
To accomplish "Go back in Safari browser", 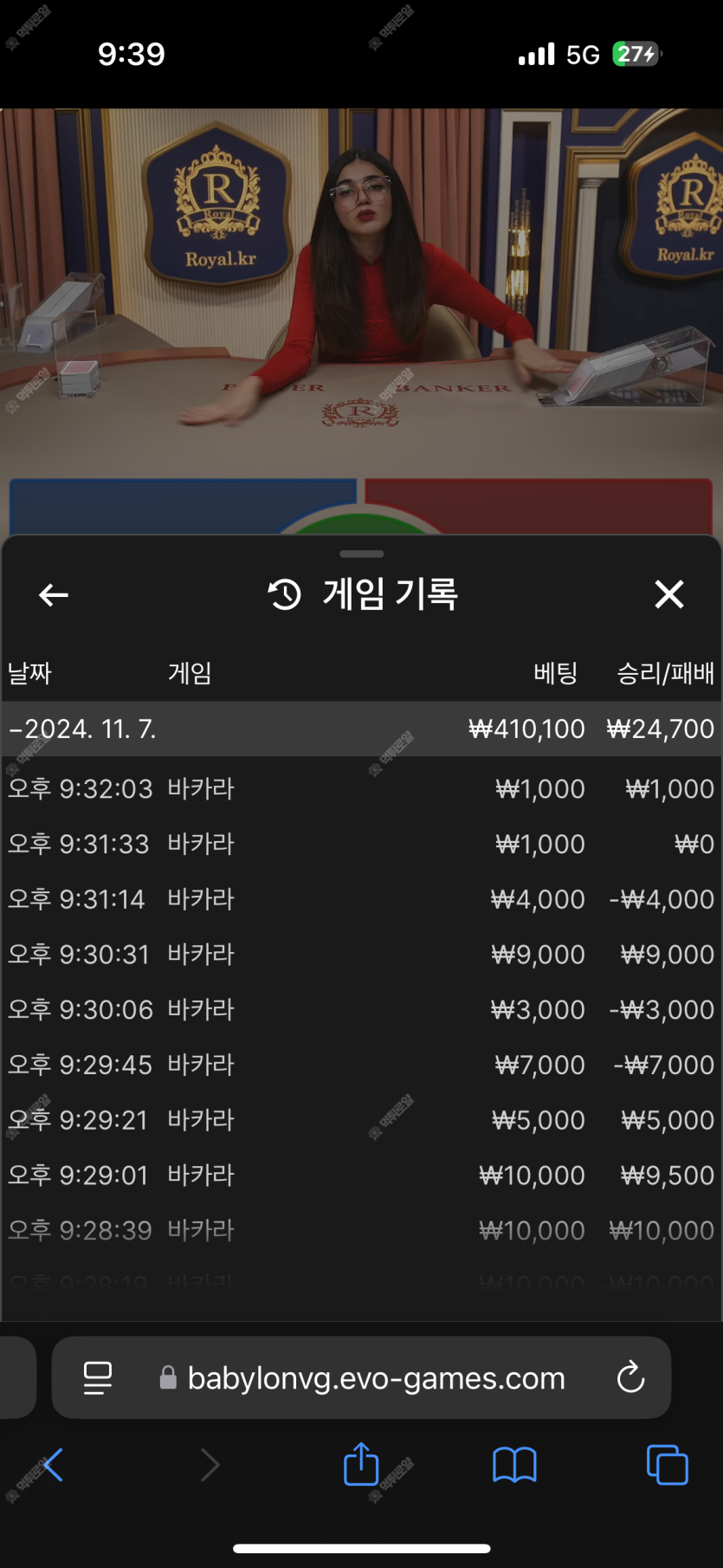I will tap(53, 1465).
